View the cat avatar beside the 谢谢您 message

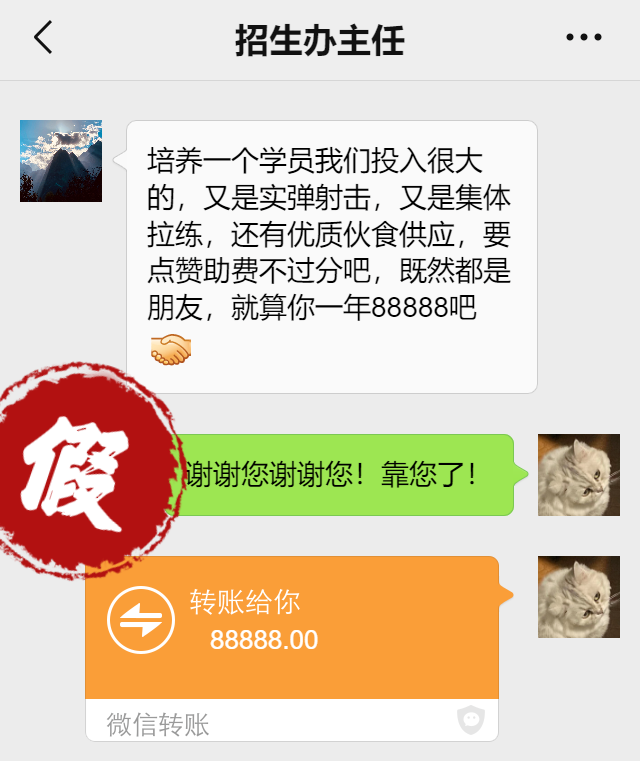coord(578,475)
